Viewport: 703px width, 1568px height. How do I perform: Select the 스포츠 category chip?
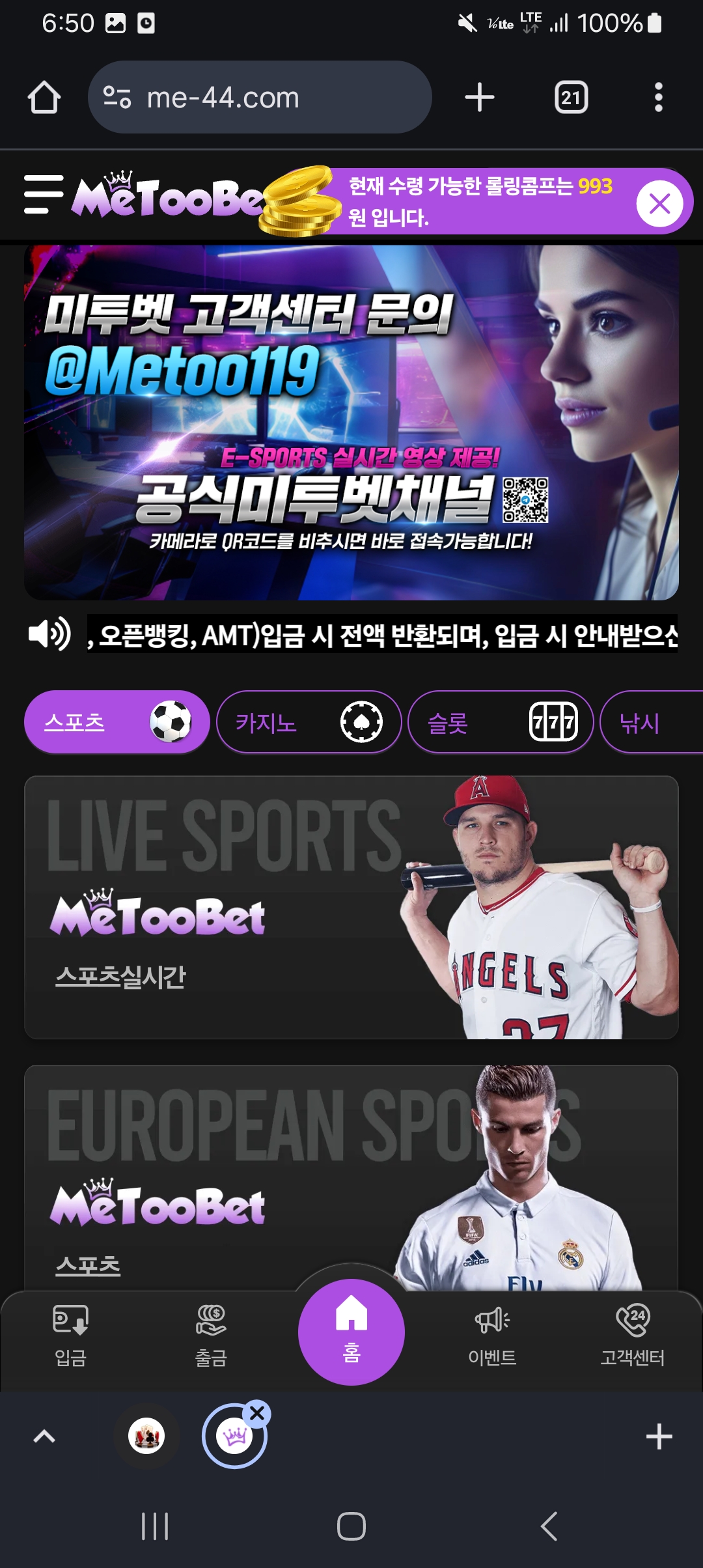[117, 722]
